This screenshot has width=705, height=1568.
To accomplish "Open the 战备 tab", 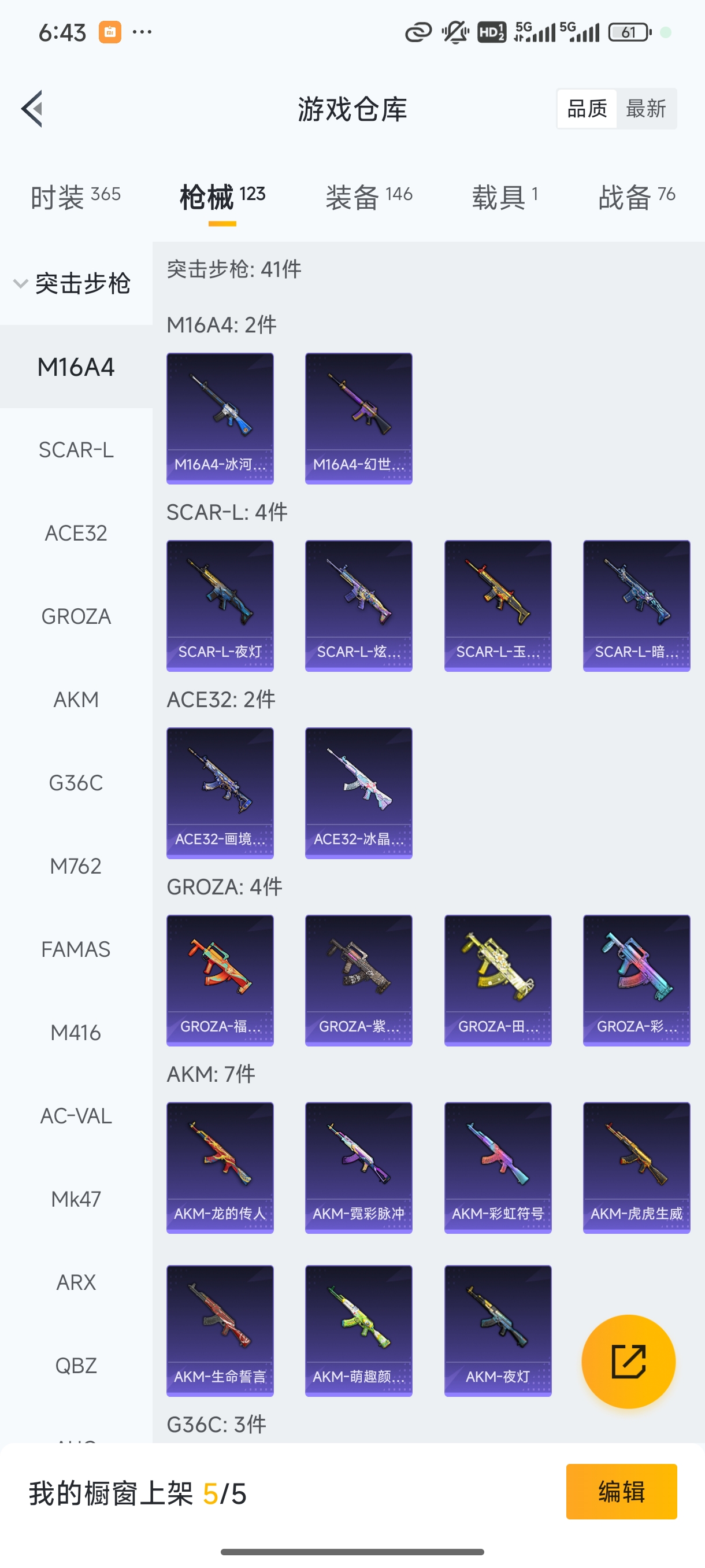I will [x=636, y=197].
